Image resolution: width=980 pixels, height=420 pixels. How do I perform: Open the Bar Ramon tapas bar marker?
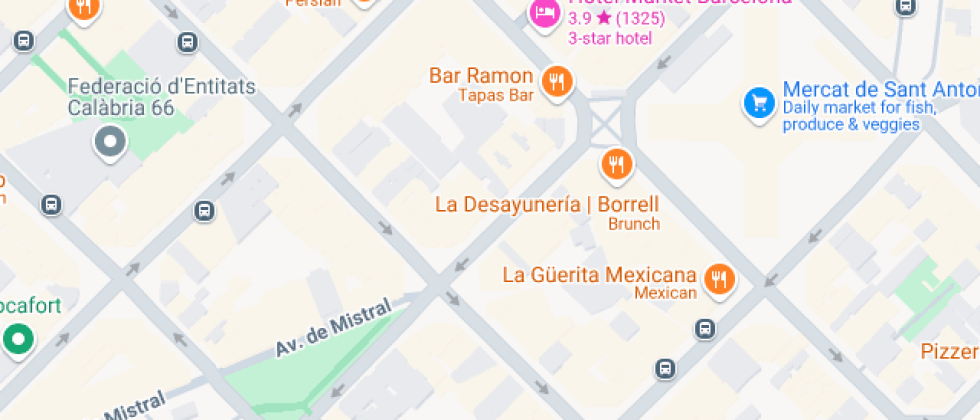coord(556,81)
